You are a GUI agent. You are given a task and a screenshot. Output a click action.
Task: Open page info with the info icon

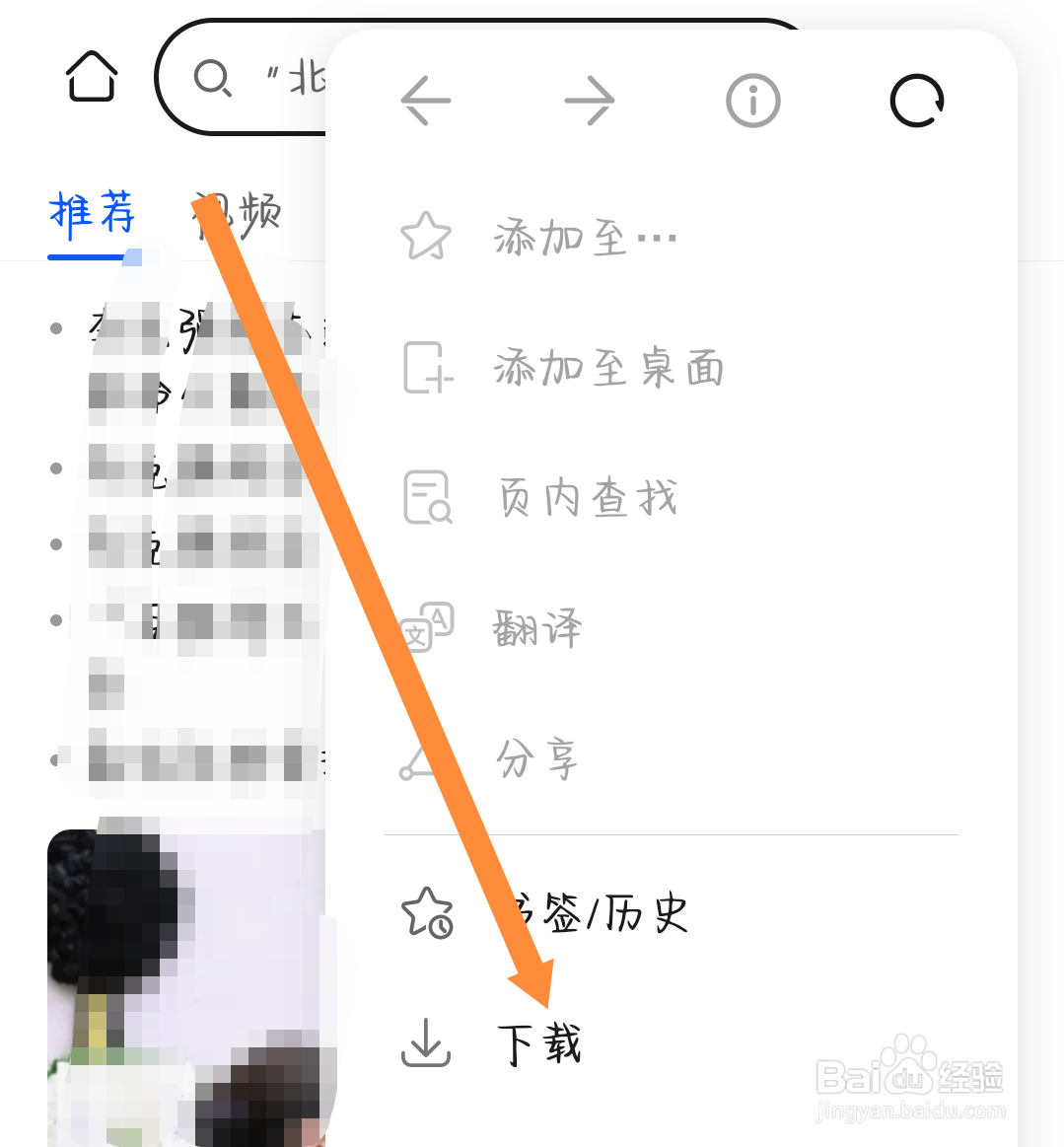pyautogui.click(x=752, y=100)
